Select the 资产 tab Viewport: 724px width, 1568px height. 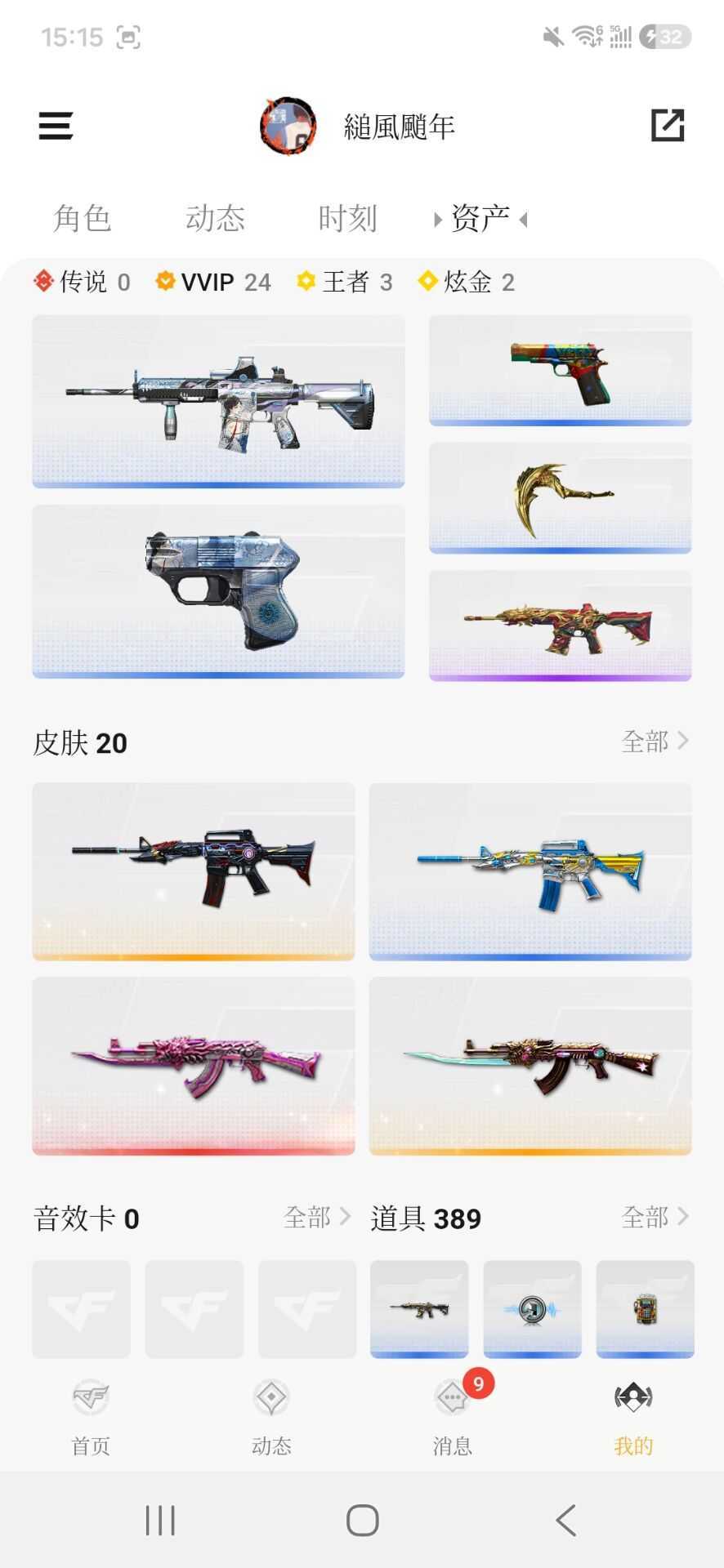480,218
